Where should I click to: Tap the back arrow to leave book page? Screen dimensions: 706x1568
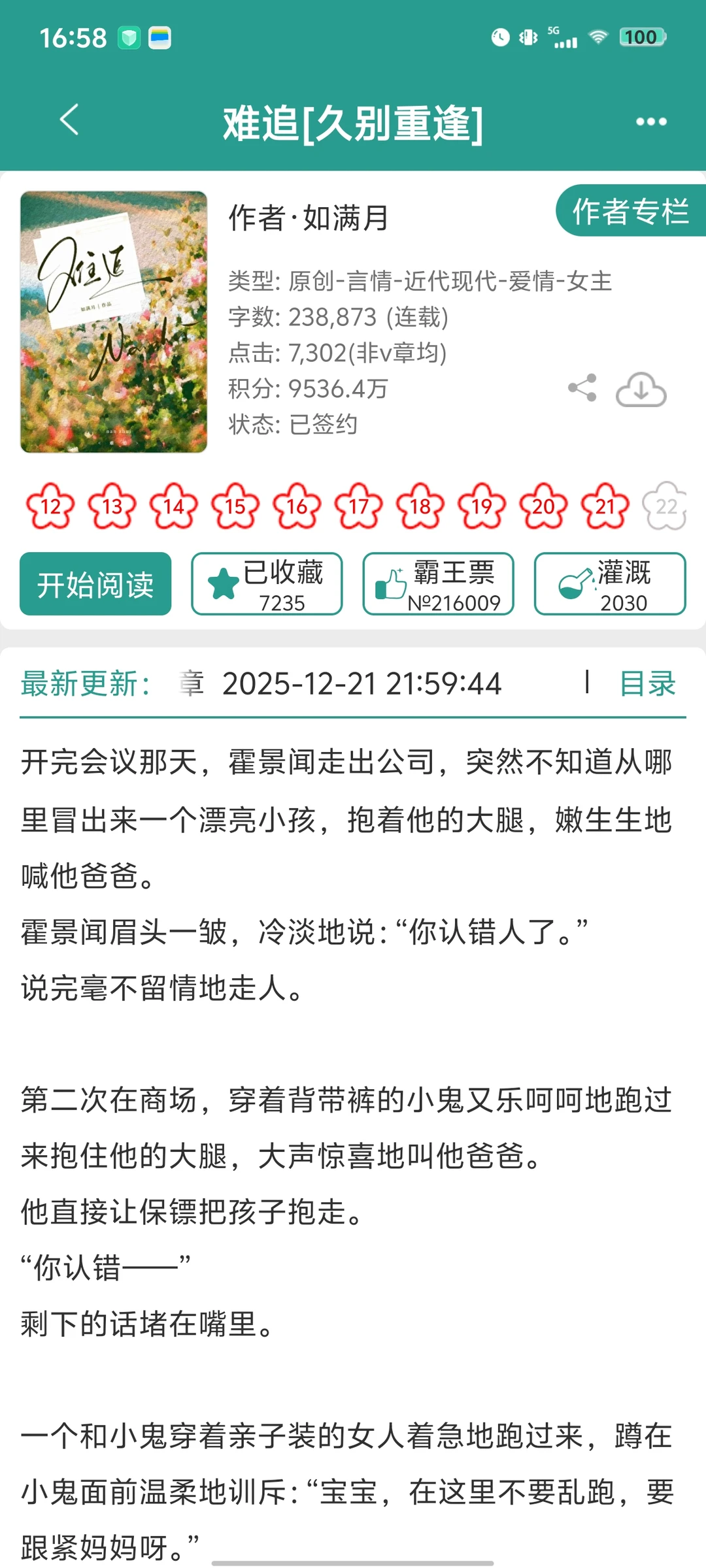tap(69, 120)
